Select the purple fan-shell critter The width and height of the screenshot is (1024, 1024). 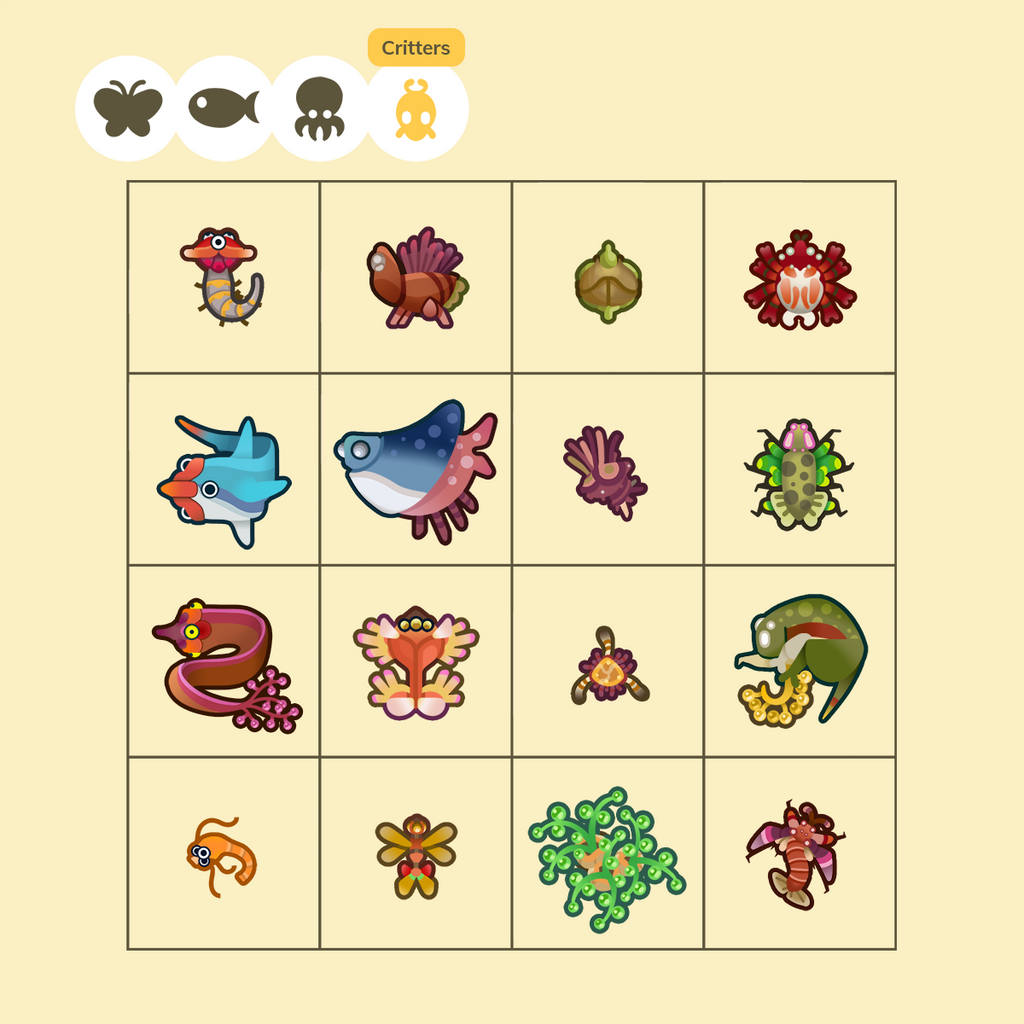pyautogui.click(x=605, y=471)
